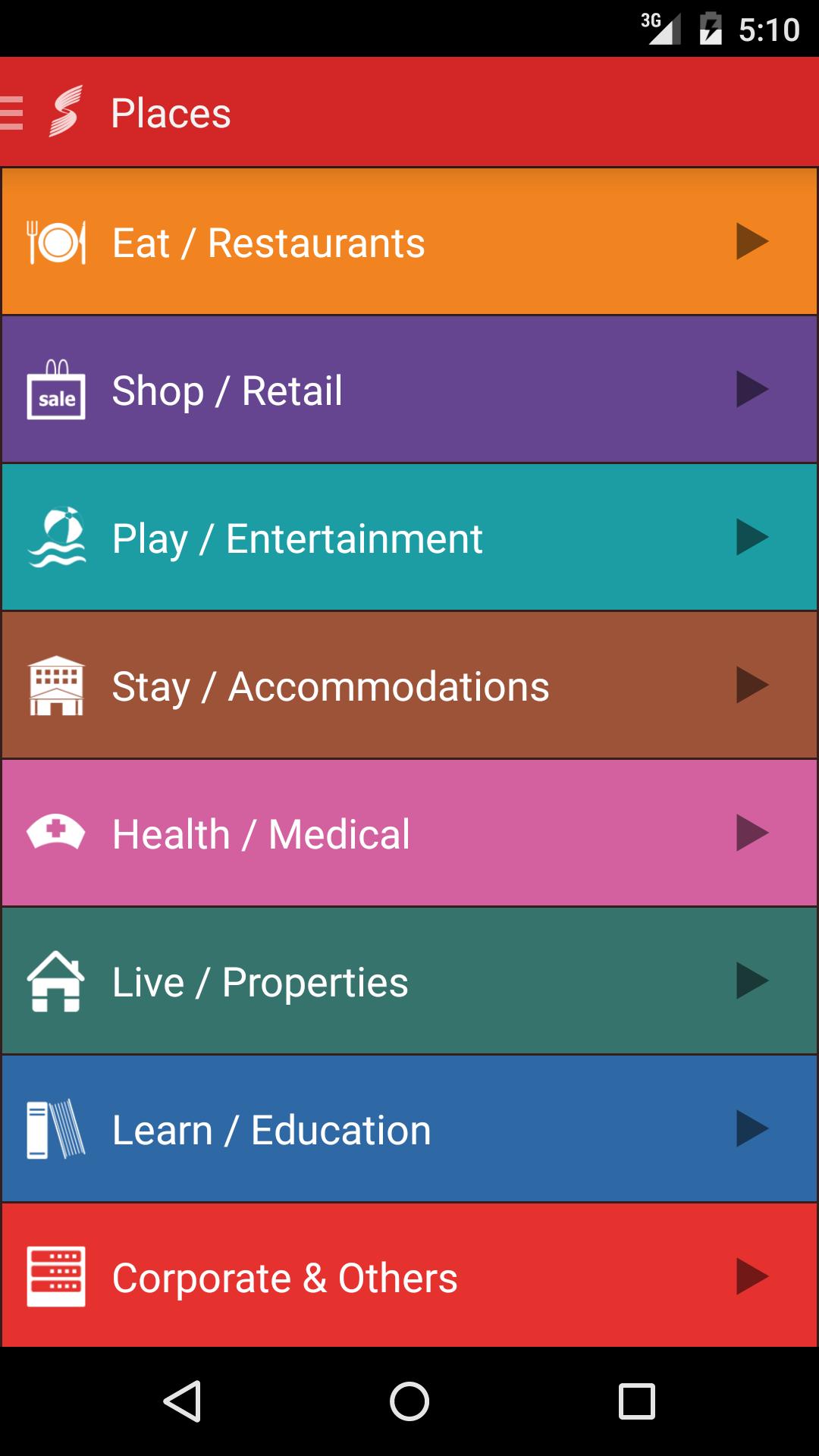Select Shop / Retail category
This screenshot has width=819, height=1456.
pos(409,390)
